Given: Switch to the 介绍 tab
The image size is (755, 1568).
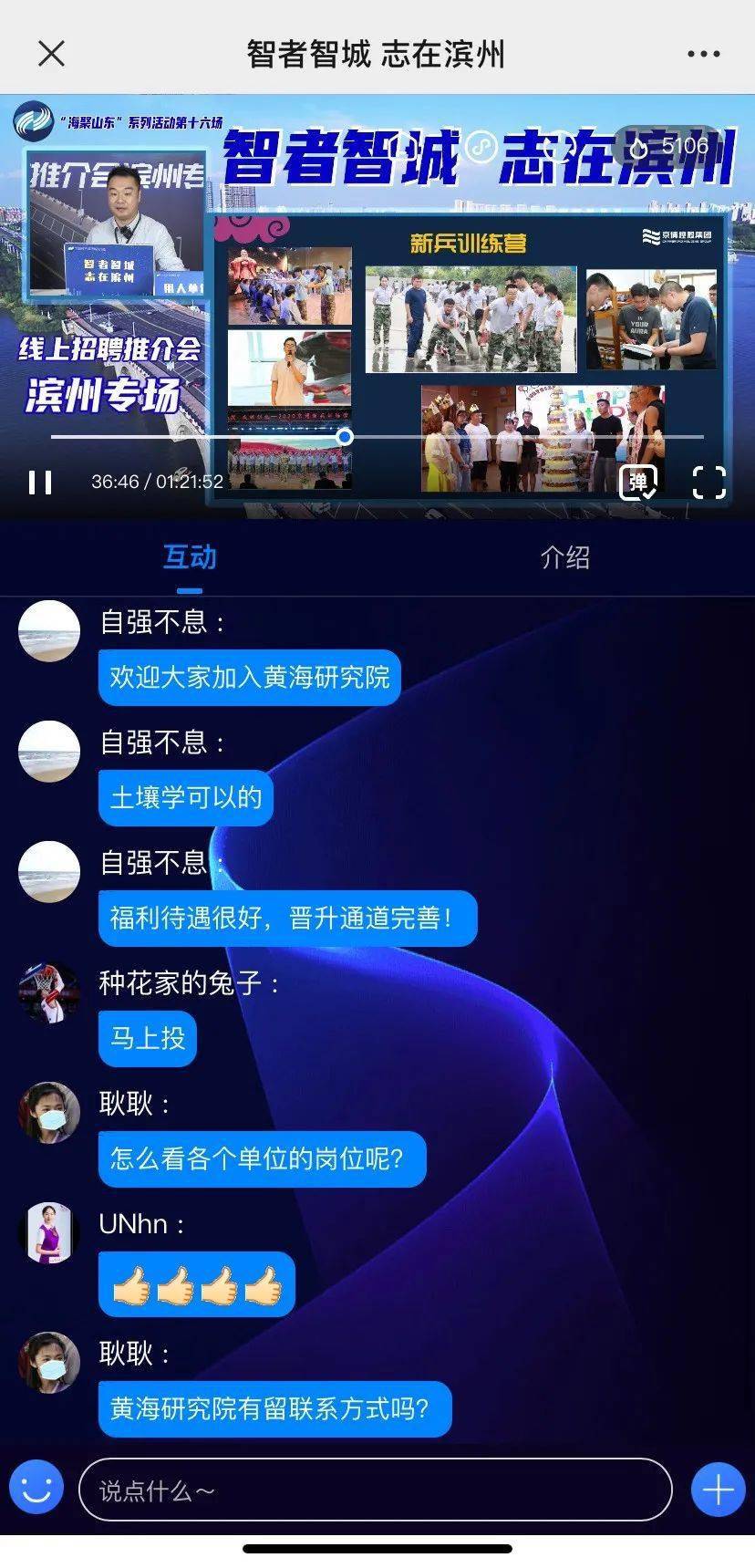Looking at the screenshot, I should pos(565,557).
